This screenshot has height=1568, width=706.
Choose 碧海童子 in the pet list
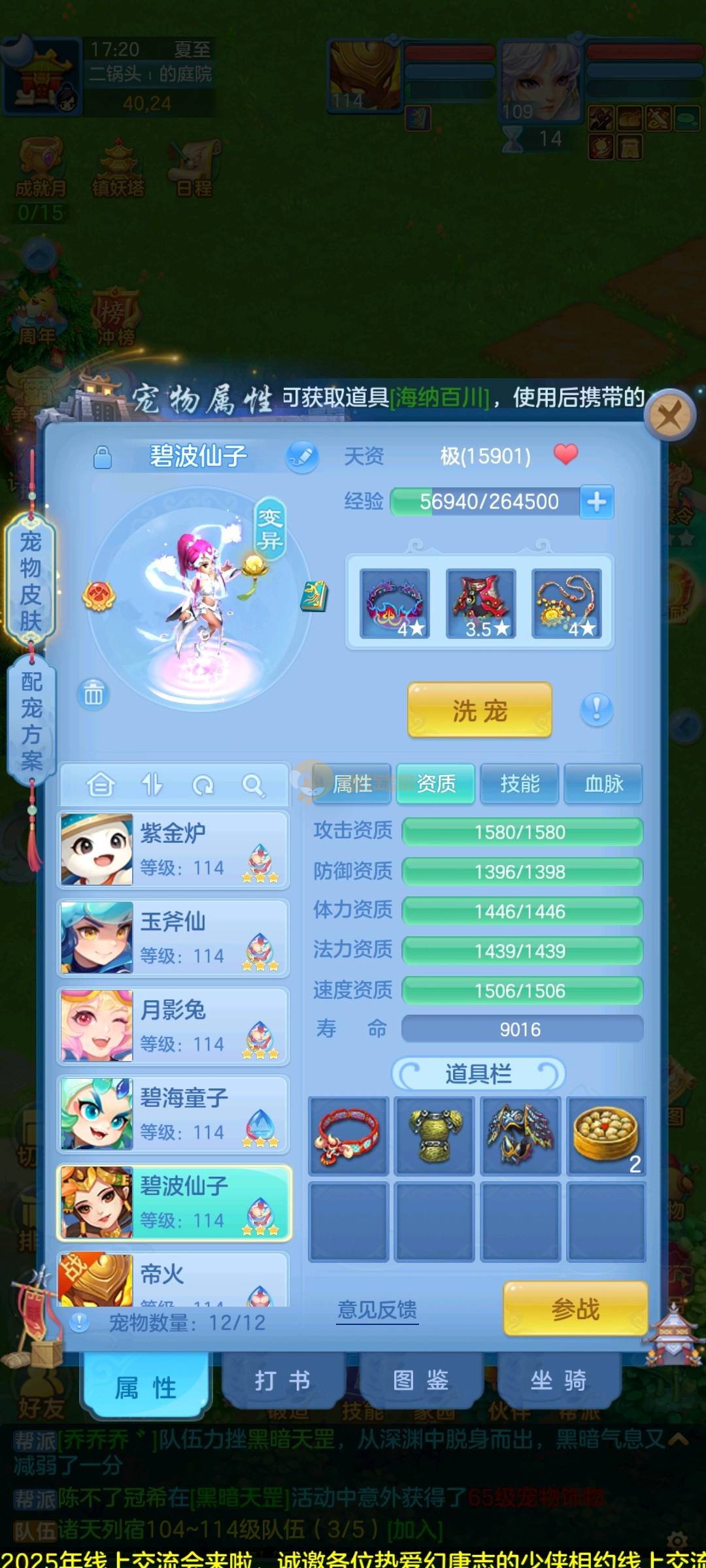(x=173, y=1114)
